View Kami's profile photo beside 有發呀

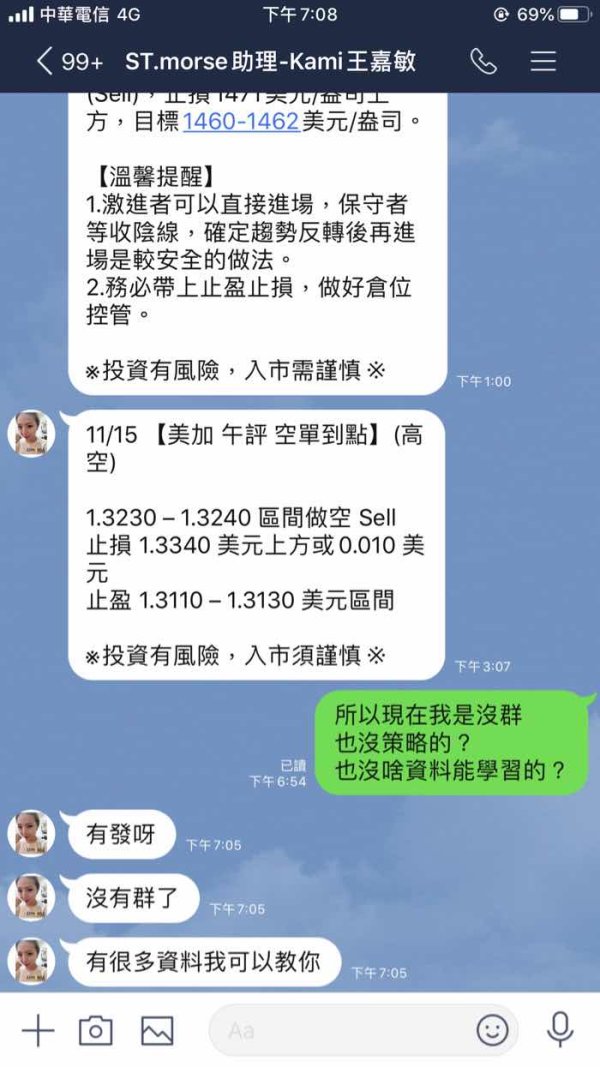tap(31, 833)
